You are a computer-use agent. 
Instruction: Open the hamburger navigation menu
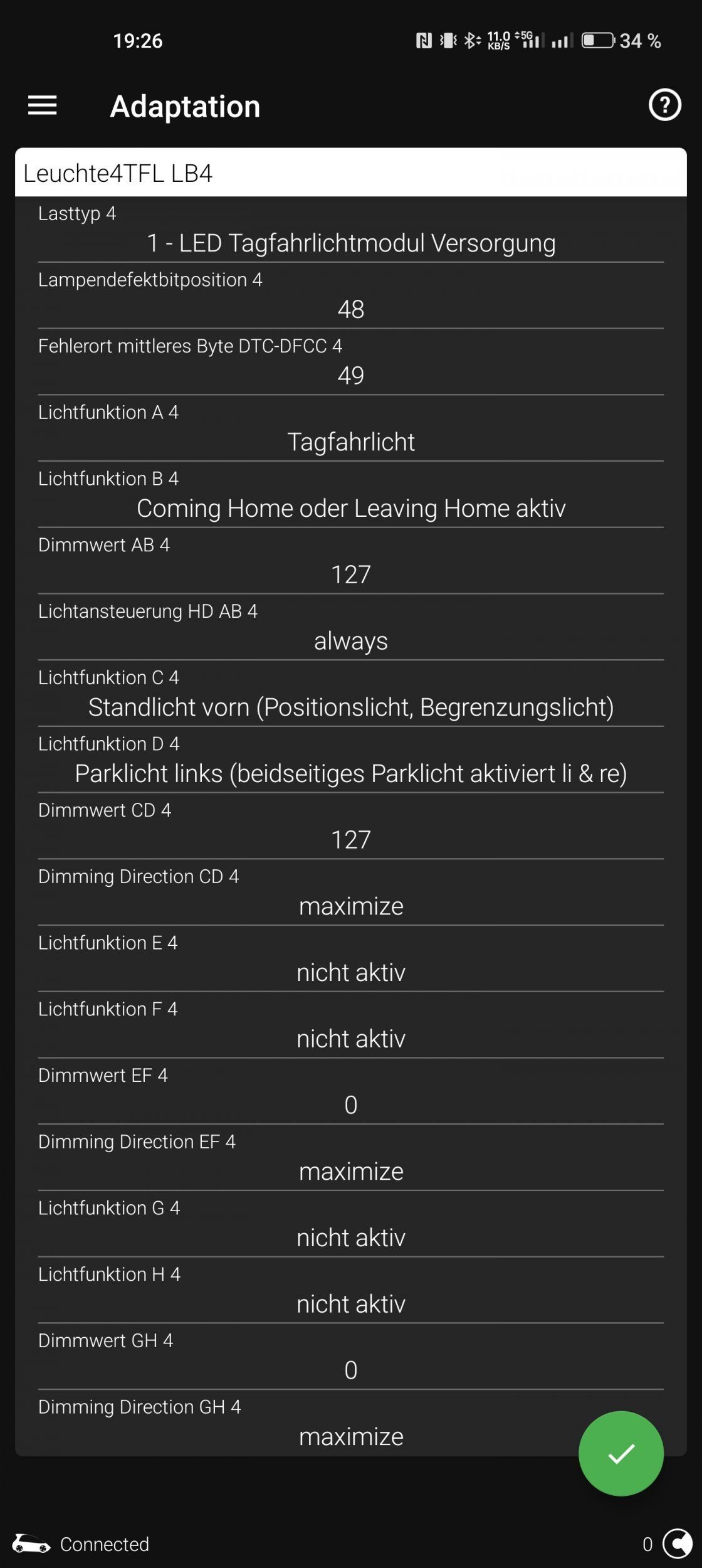click(43, 105)
